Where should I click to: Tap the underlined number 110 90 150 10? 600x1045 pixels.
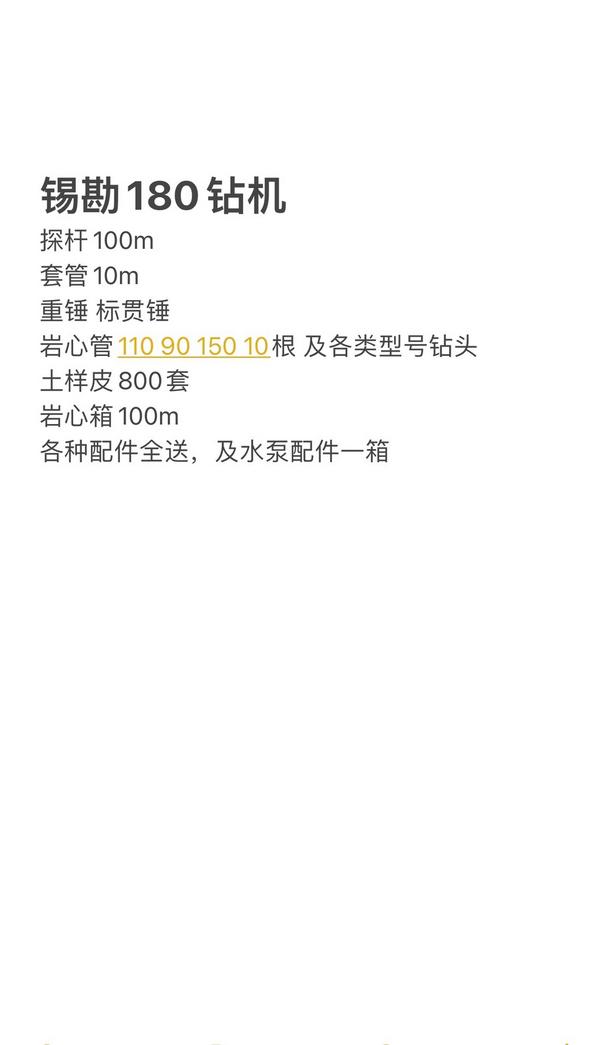[x=193, y=347]
